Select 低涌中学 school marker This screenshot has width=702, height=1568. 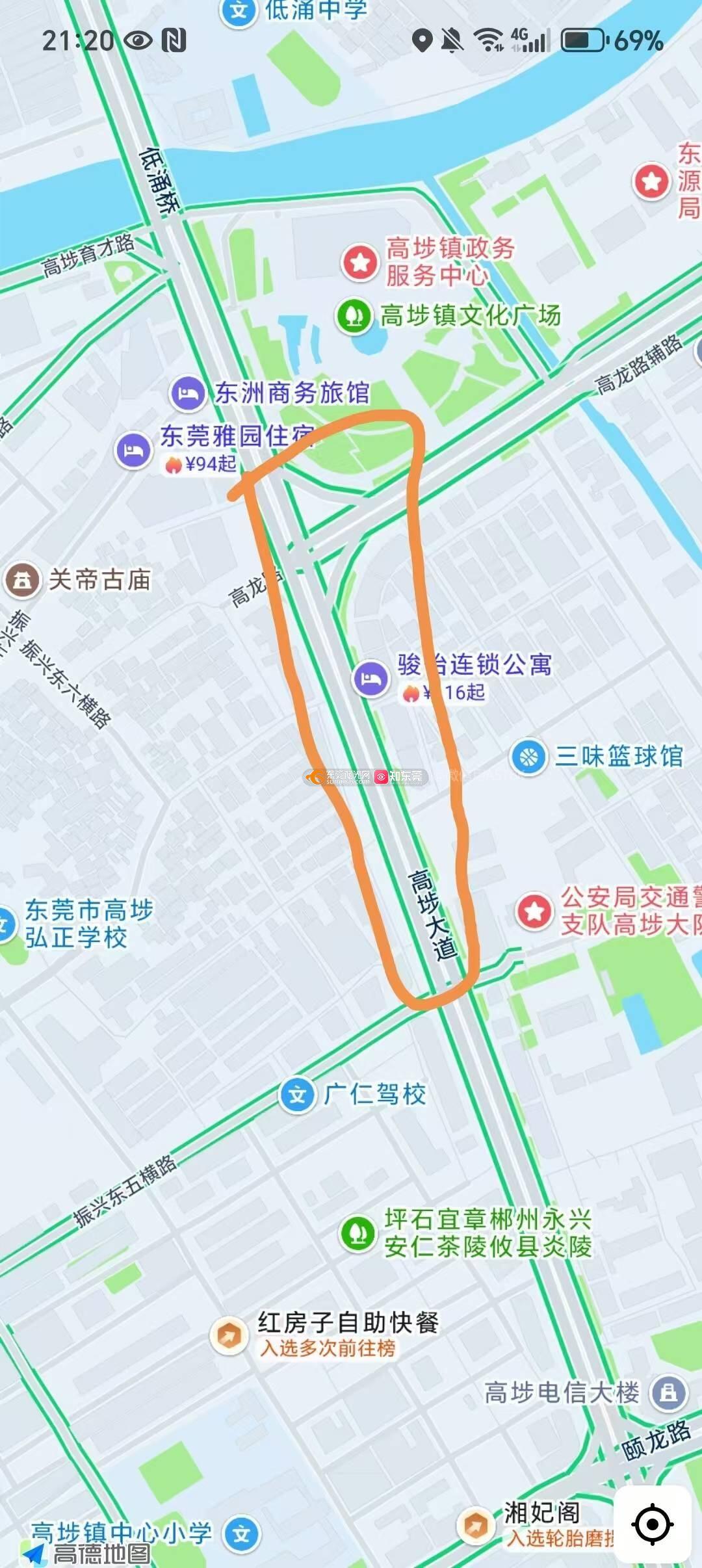coord(239,12)
